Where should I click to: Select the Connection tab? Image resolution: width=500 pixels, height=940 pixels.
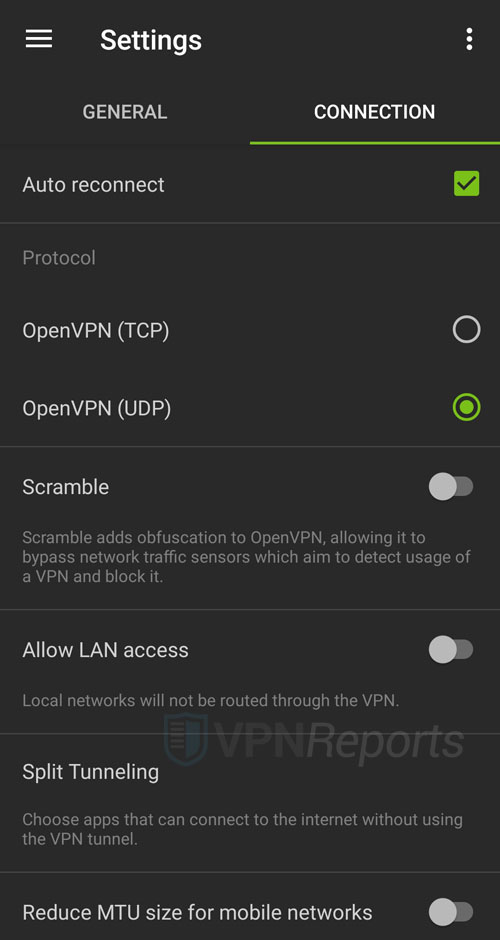(375, 112)
